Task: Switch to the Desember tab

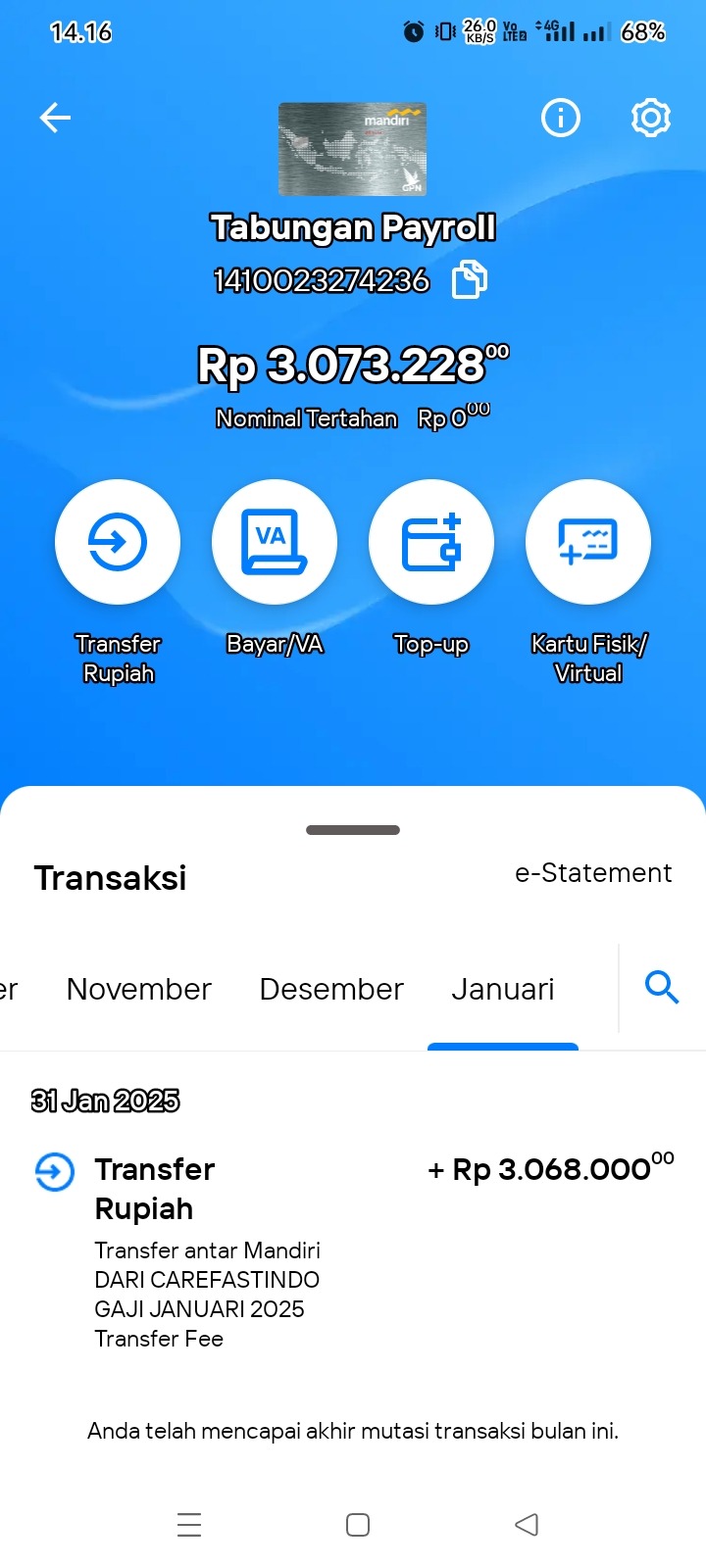Action: [x=331, y=989]
